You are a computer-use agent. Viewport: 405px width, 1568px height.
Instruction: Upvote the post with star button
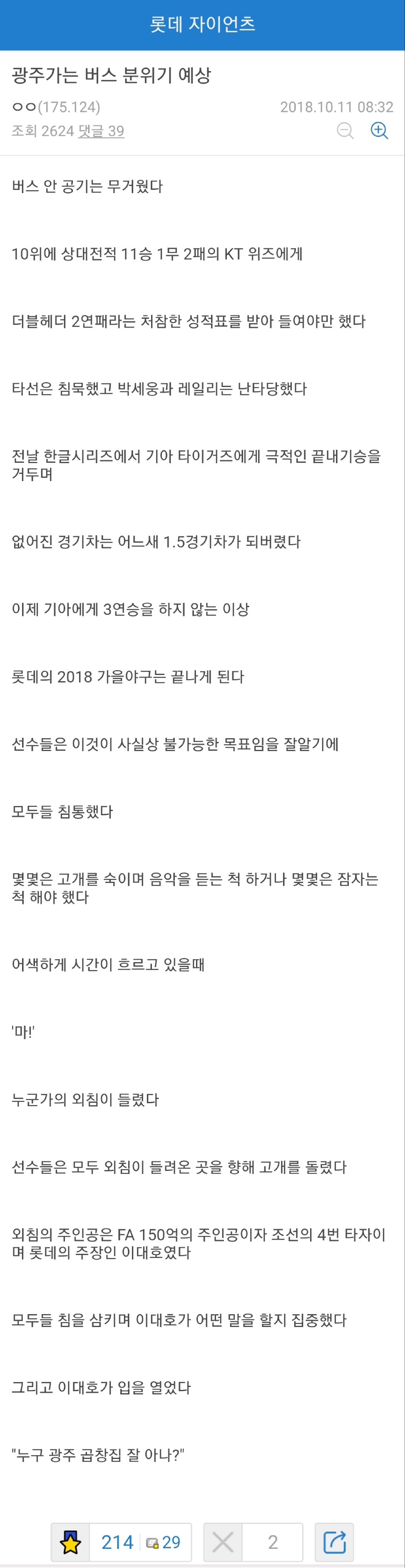click(71, 1542)
